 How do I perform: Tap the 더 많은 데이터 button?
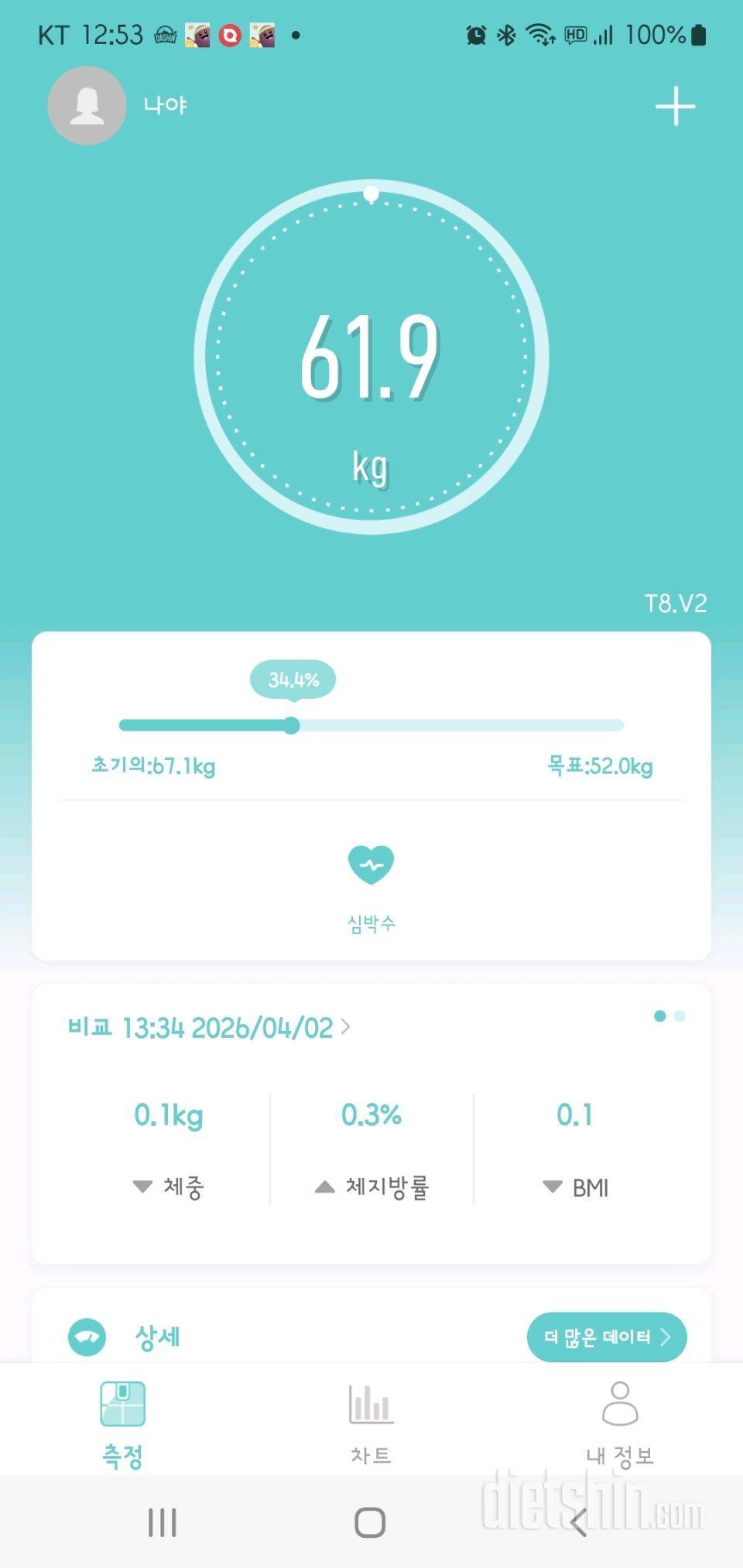pyautogui.click(x=606, y=1337)
